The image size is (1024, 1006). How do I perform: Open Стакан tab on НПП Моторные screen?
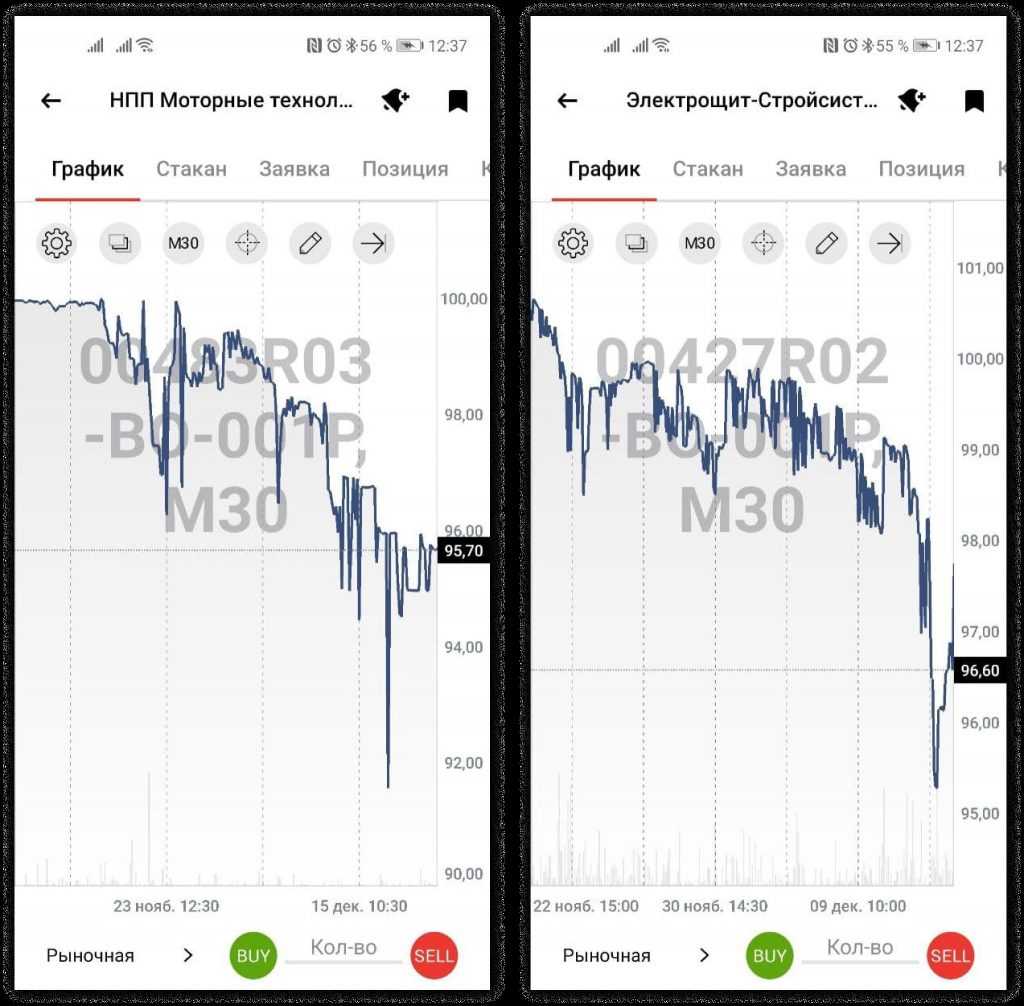tap(191, 169)
